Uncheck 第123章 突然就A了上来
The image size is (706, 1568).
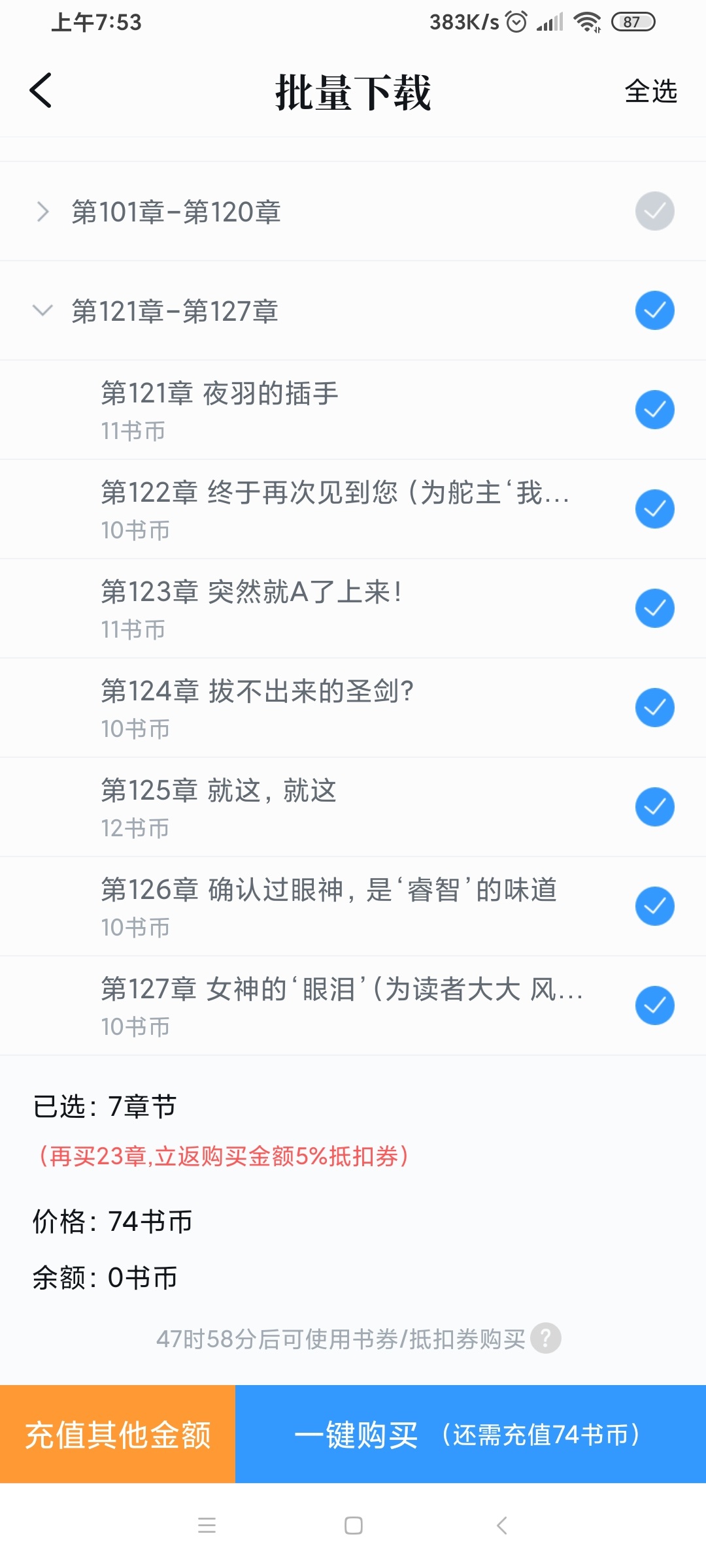pos(654,608)
